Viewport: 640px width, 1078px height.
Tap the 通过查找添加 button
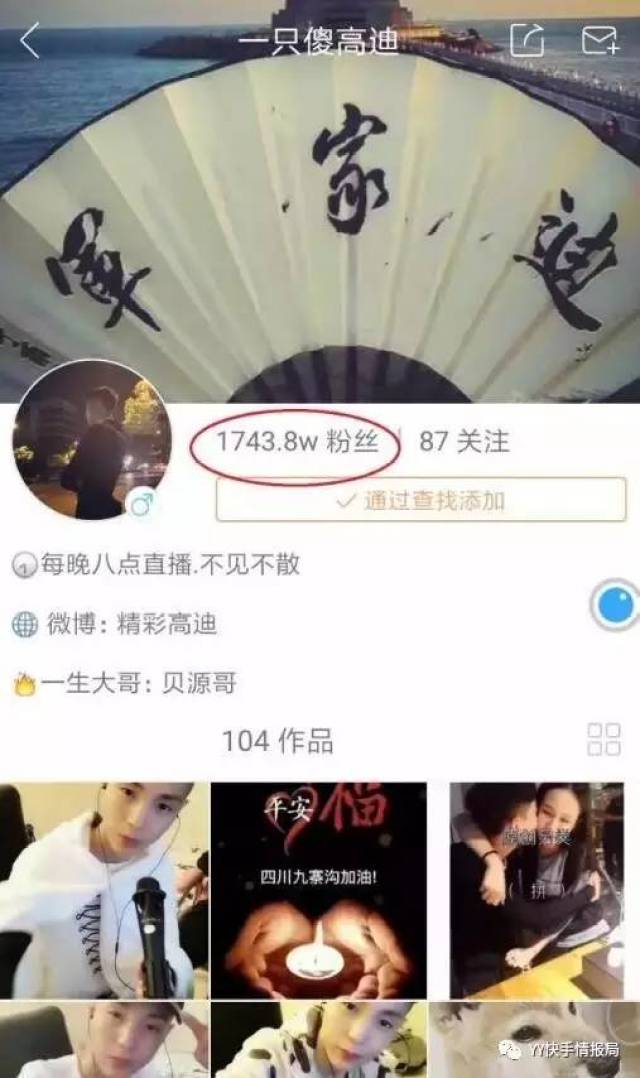[x=421, y=500]
